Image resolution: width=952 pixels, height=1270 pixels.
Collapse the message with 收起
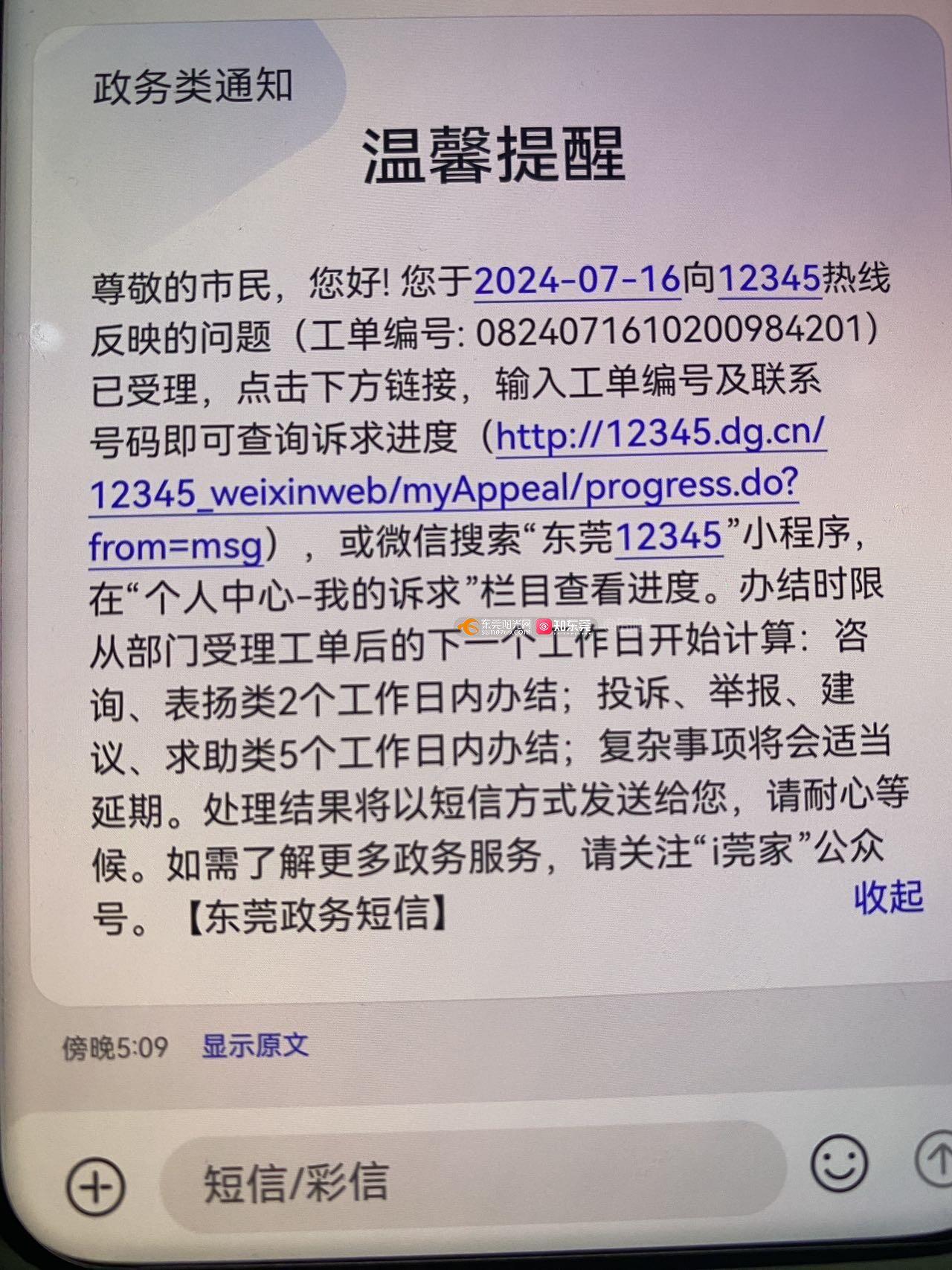(888, 897)
